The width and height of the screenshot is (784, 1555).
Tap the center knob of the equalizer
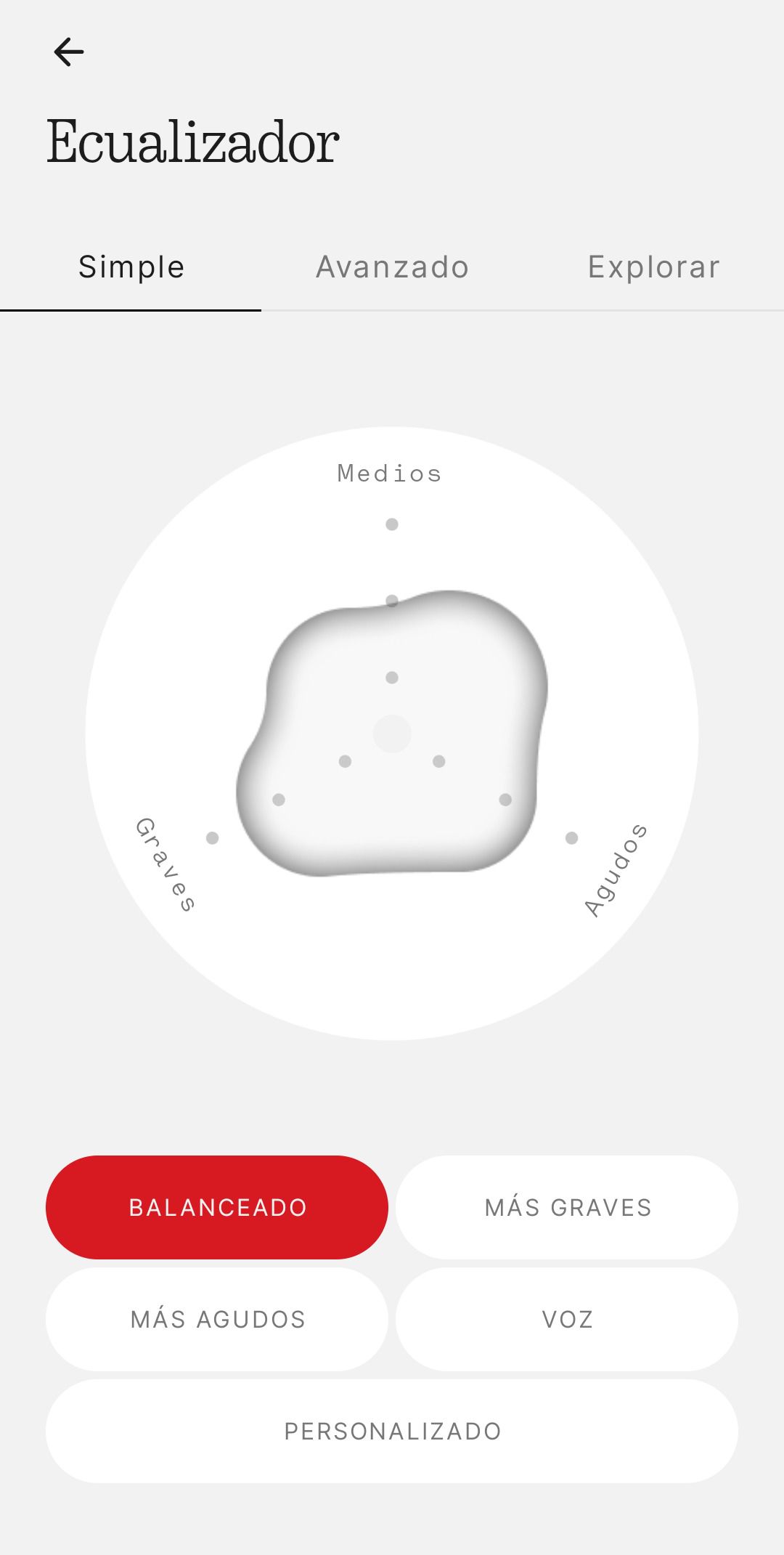pos(392,734)
